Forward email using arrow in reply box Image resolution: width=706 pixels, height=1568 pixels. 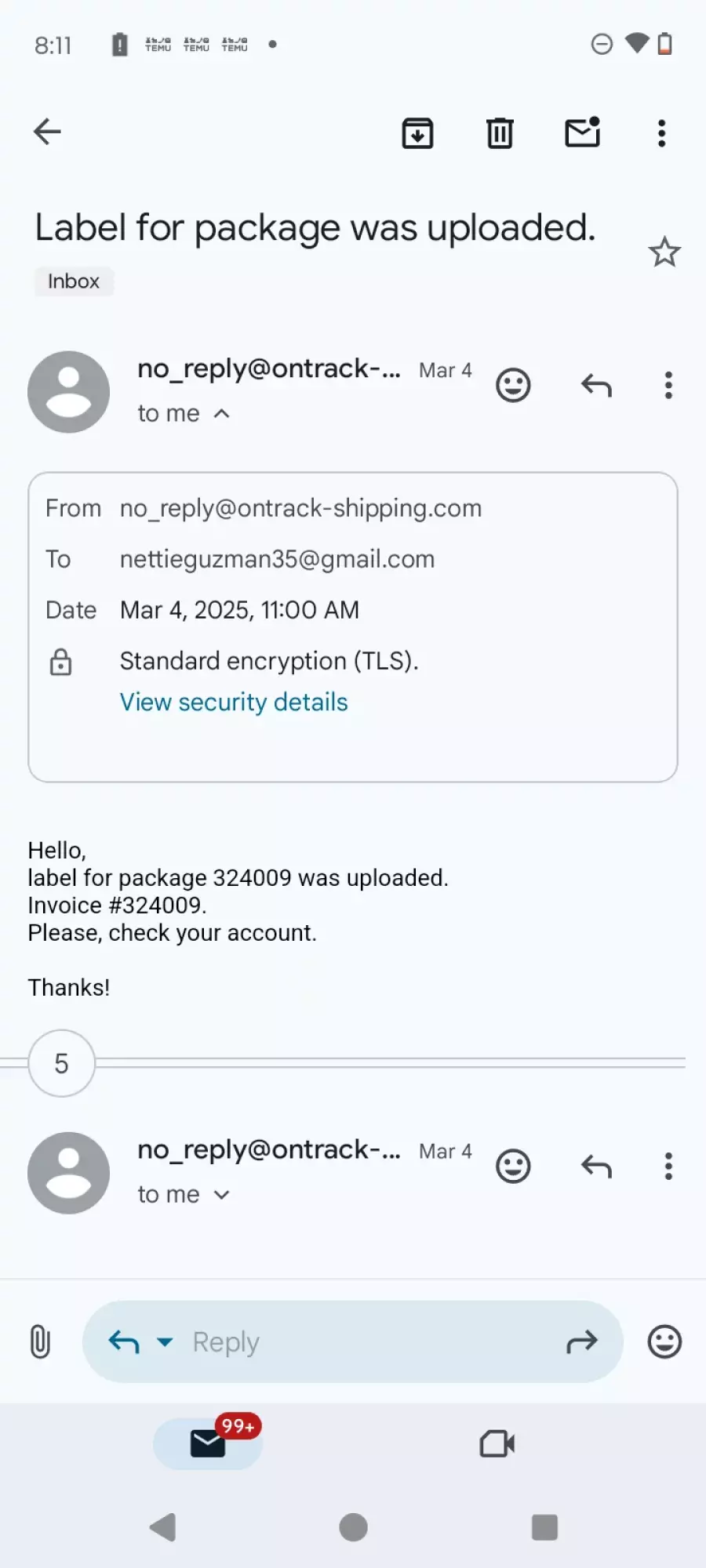[x=582, y=1342]
